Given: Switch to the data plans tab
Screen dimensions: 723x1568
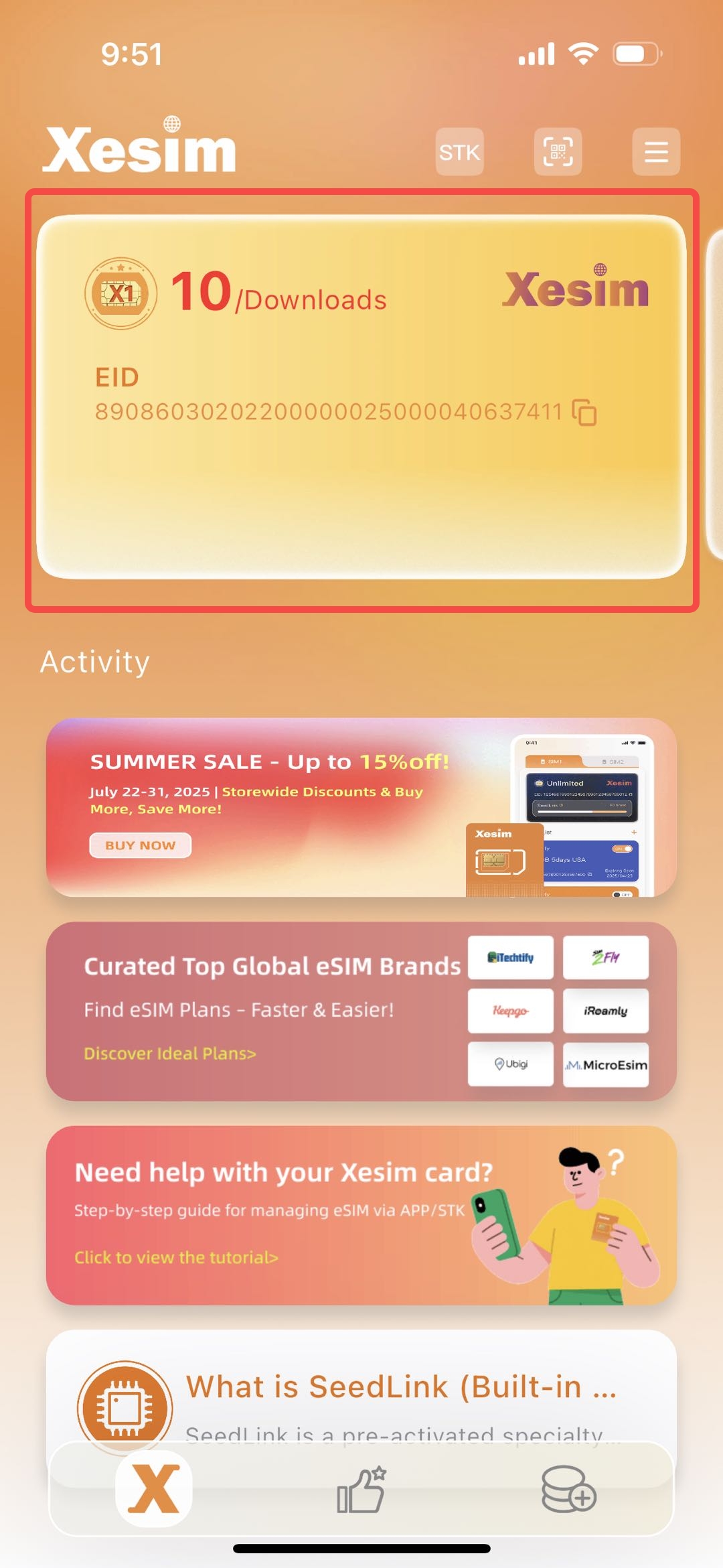Looking at the screenshot, I should coord(568,1490).
